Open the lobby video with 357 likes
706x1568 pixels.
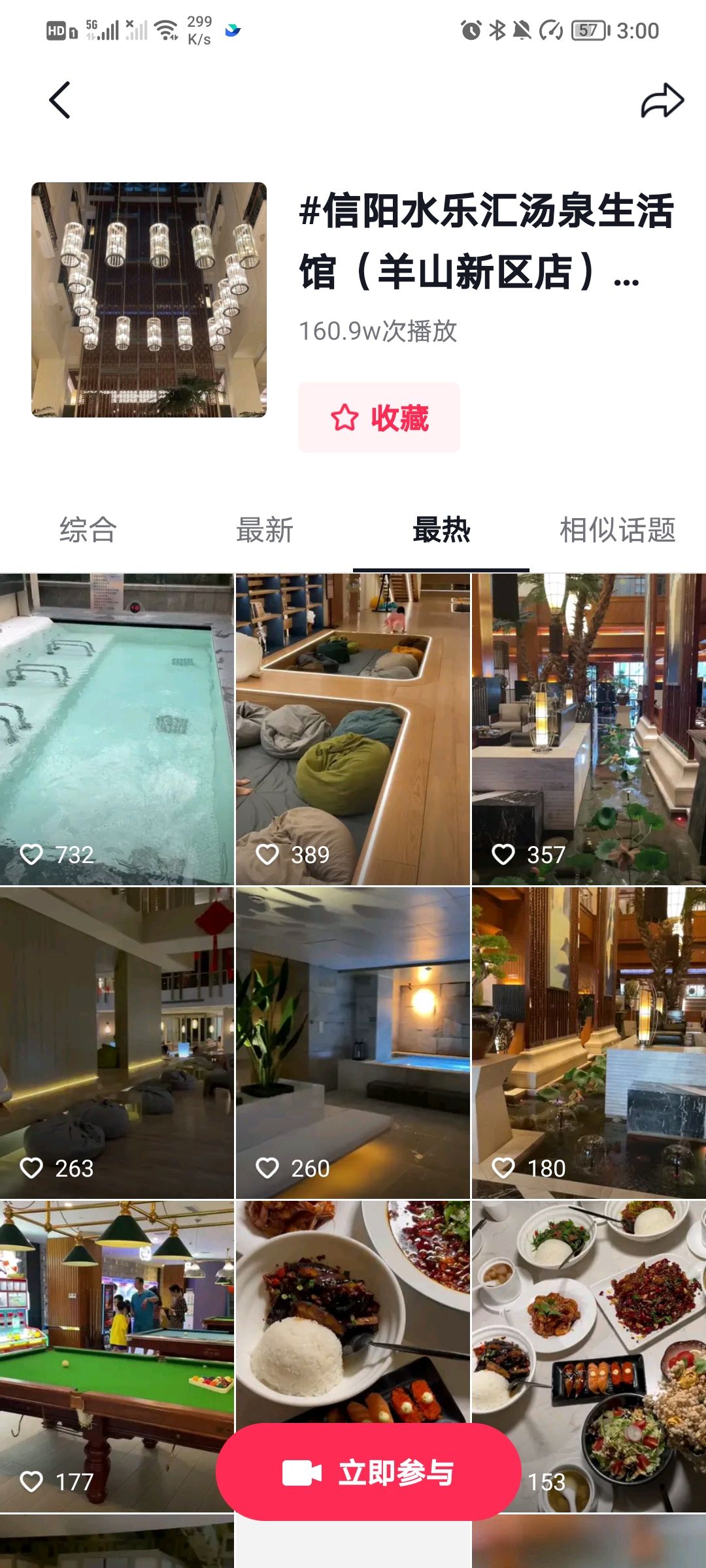(588, 728)
